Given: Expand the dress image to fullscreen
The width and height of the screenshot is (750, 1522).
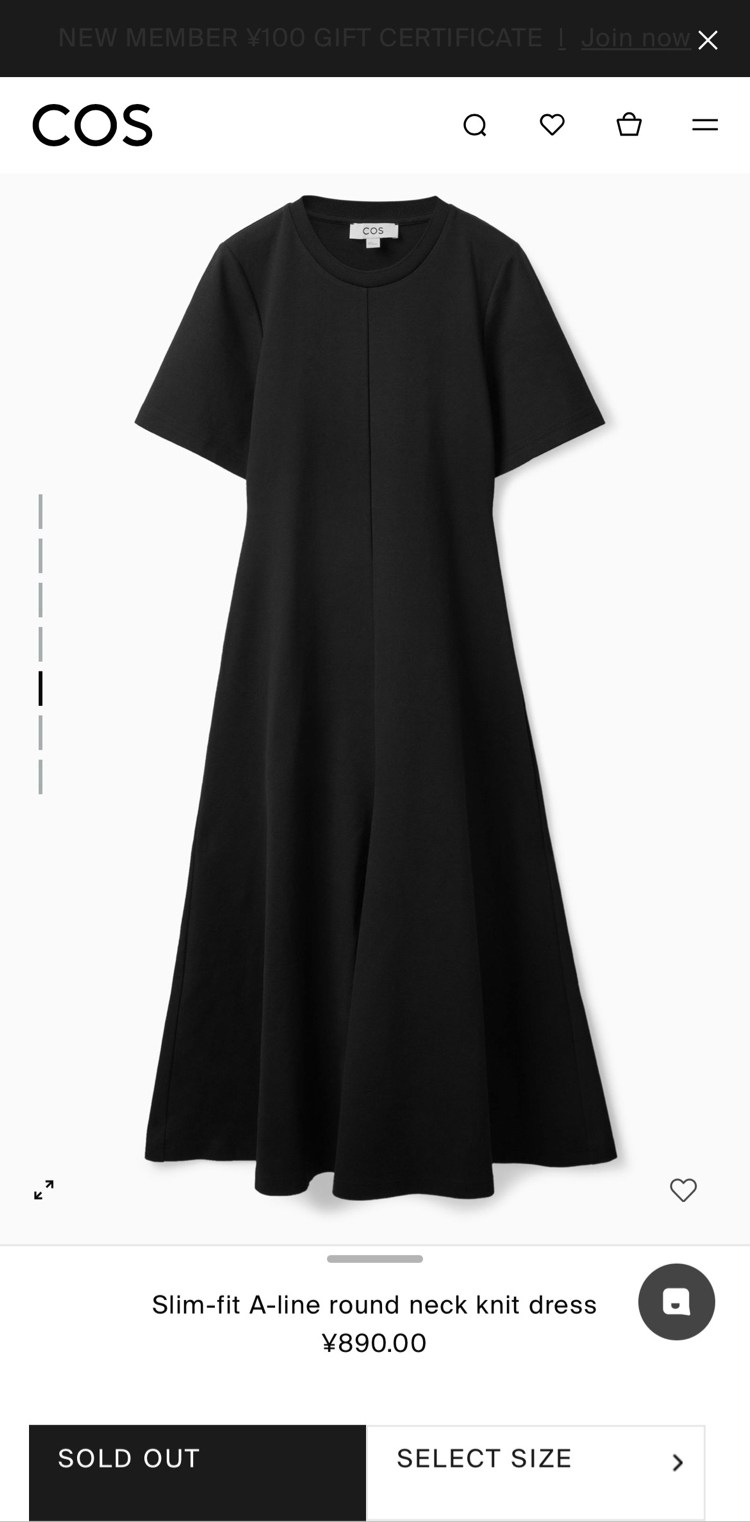Looking at the screenshot, I should [x=44, y=1190].
